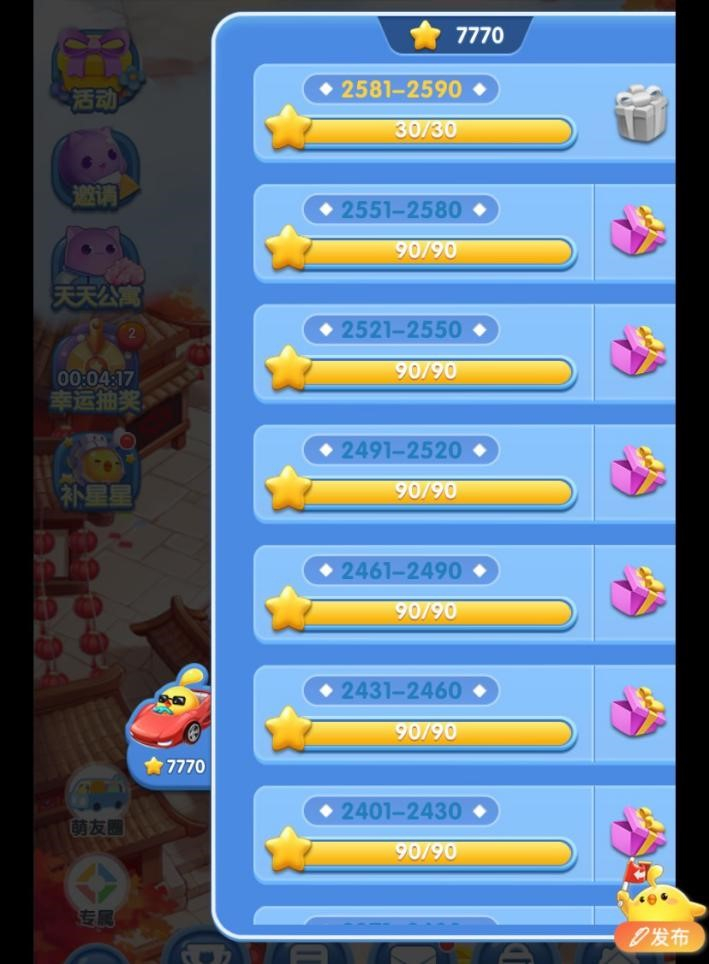
Task: Open 萌友圈 friends circle
Action: tap(95, 800)
